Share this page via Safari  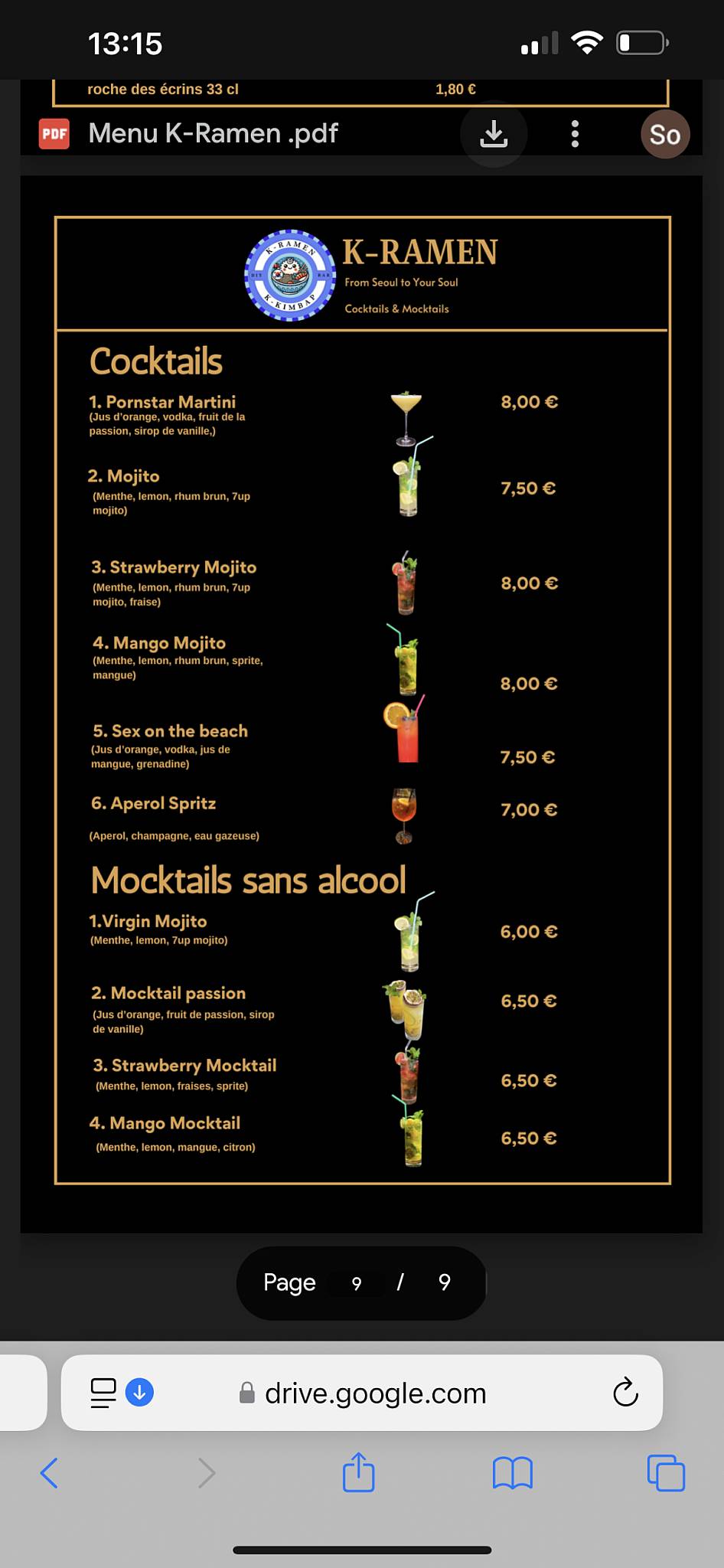[x=358, y=1472]
